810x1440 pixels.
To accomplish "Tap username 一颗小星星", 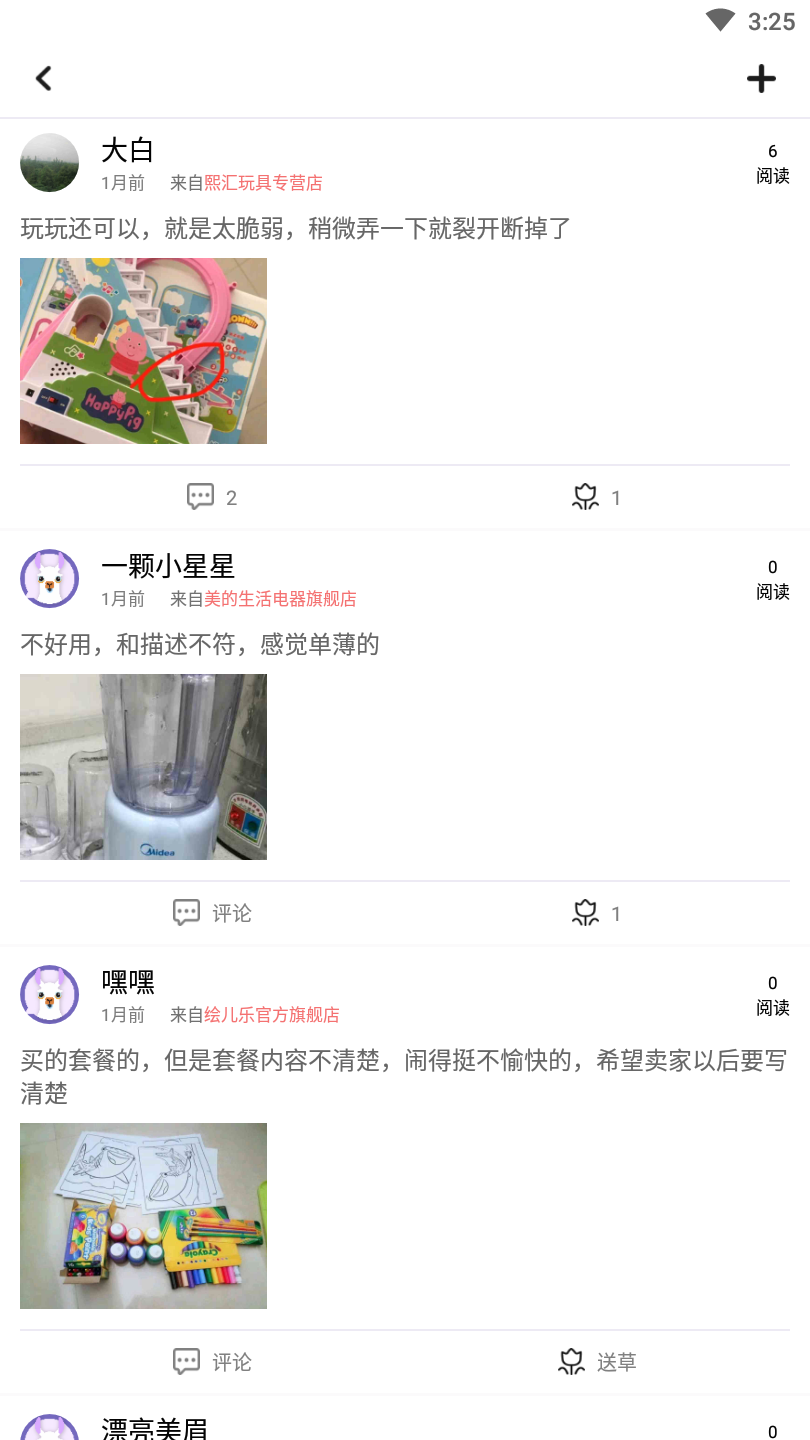I will [169, 567].
